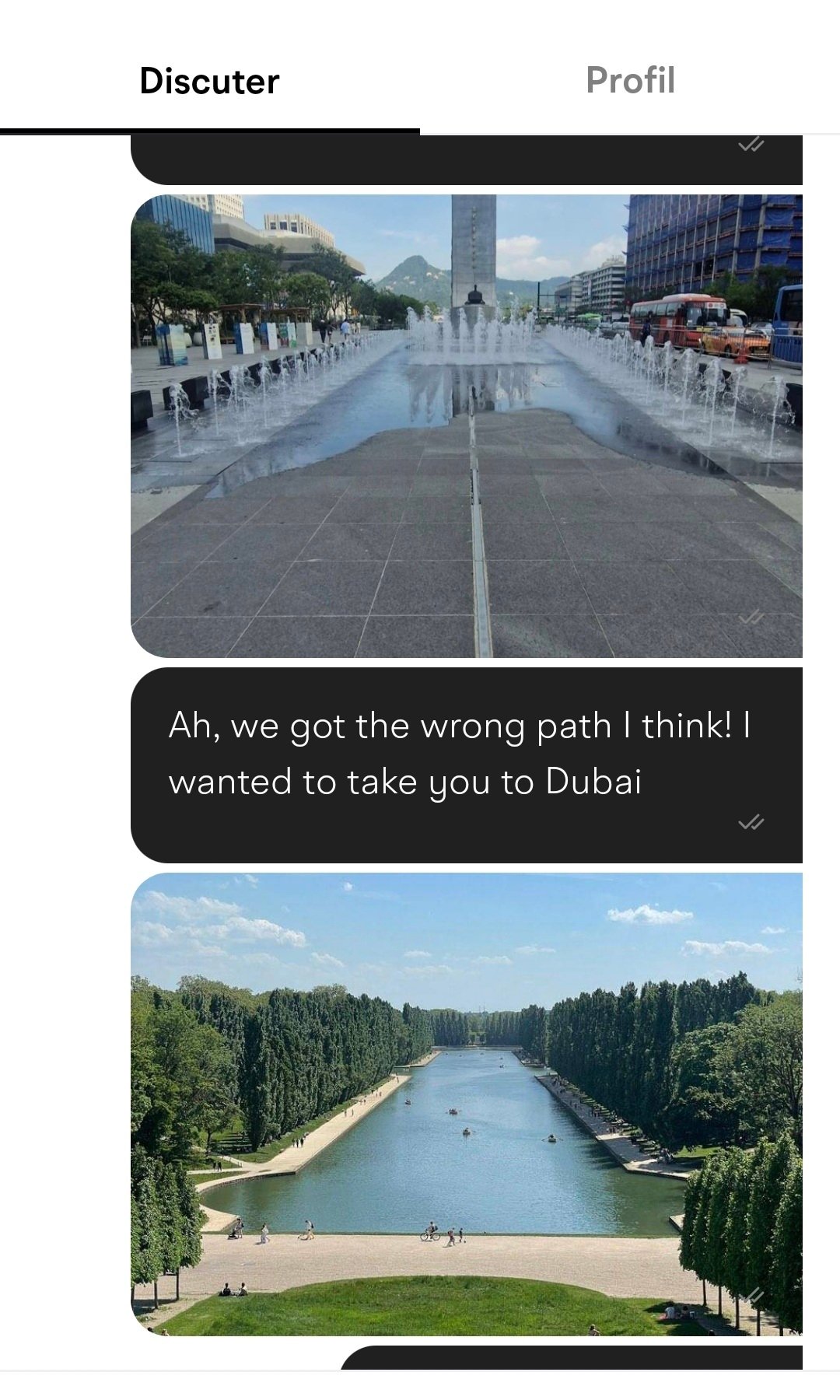Switch to the Profil tab
Screen dimensions: 840x1400
(630, 80)
